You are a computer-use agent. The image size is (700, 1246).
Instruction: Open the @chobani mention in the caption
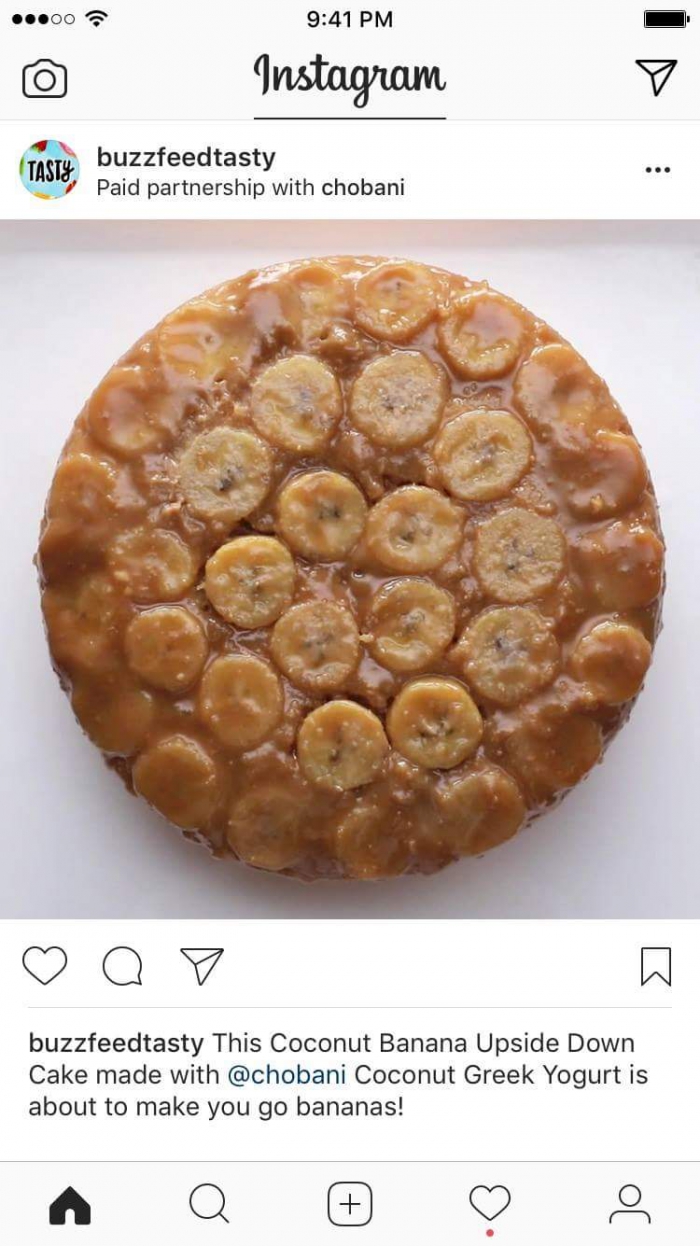point(287,1075)
